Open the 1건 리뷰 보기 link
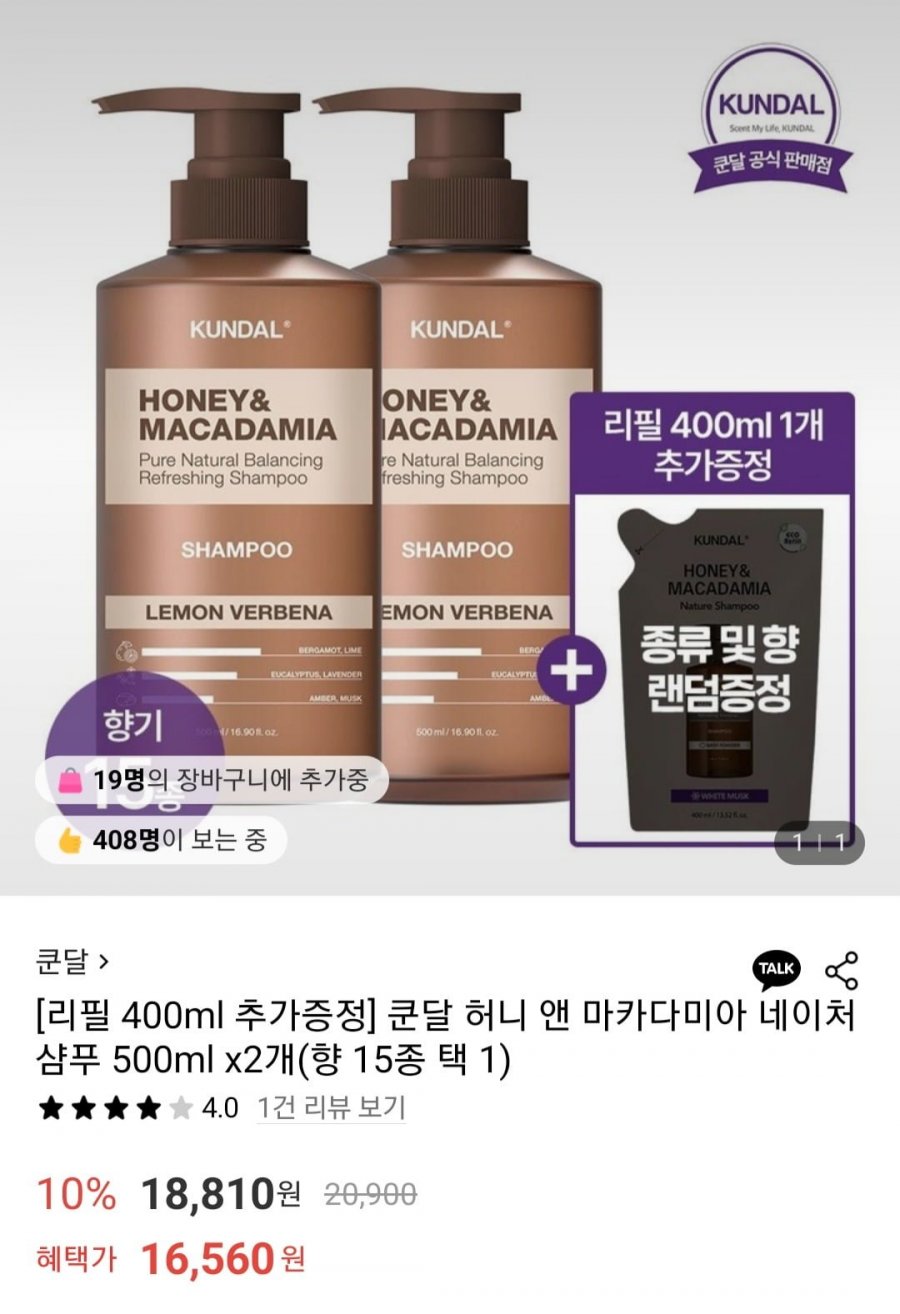The image size is (900, 1314). click(x=331, y=1108)
